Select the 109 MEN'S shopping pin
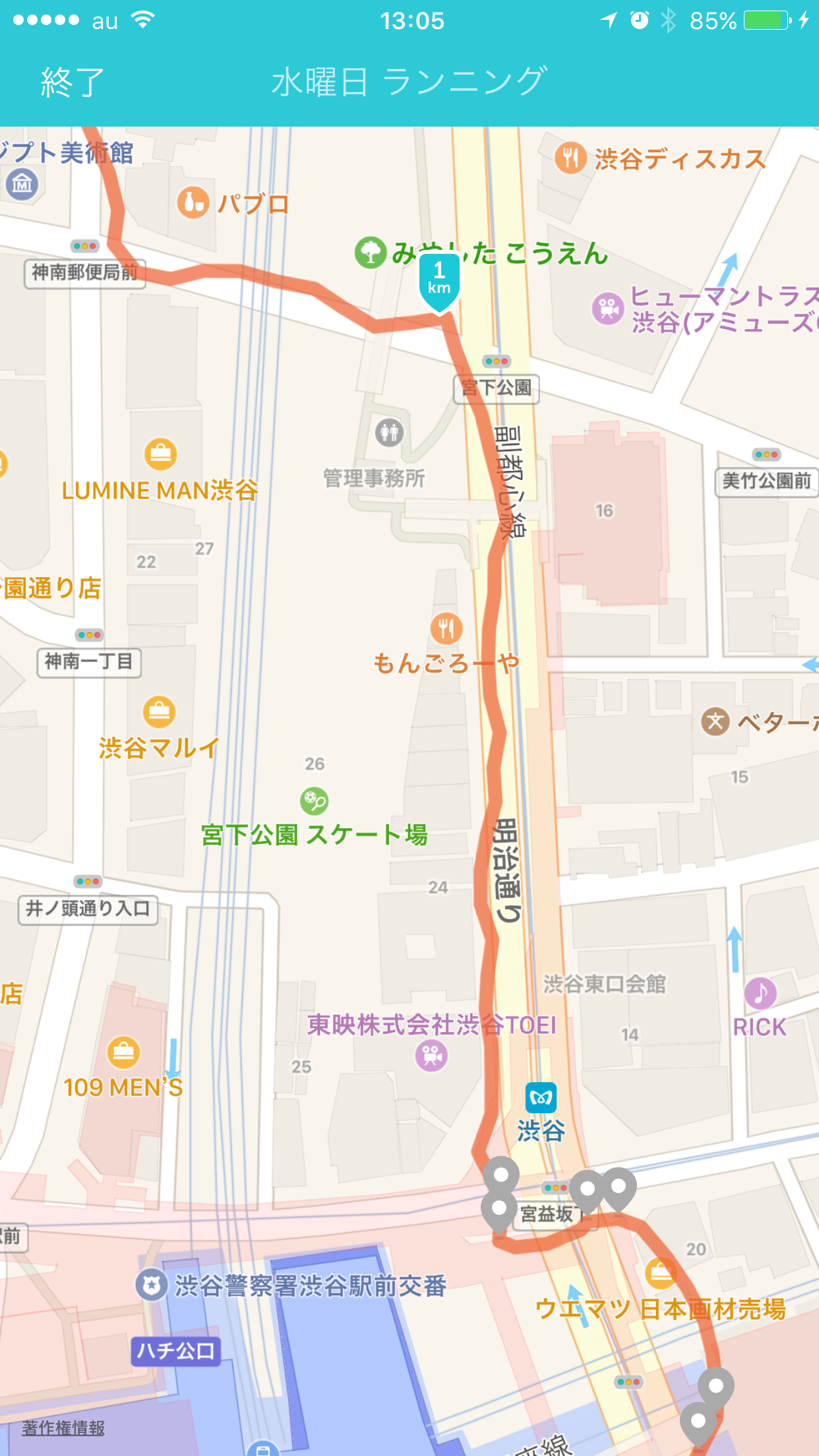 pos(123,1052)
